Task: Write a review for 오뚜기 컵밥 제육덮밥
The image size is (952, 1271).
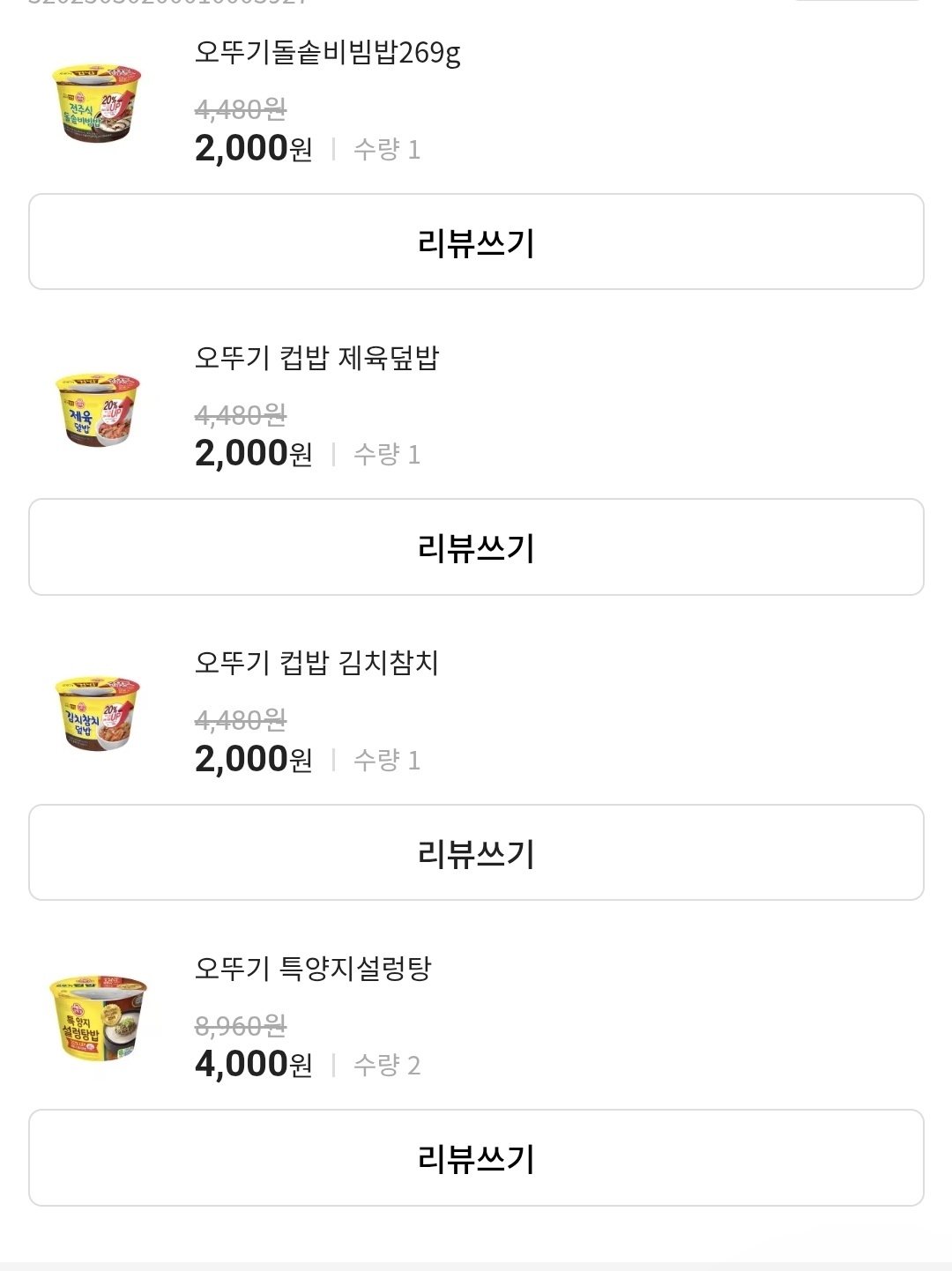Action: point(476,546)
